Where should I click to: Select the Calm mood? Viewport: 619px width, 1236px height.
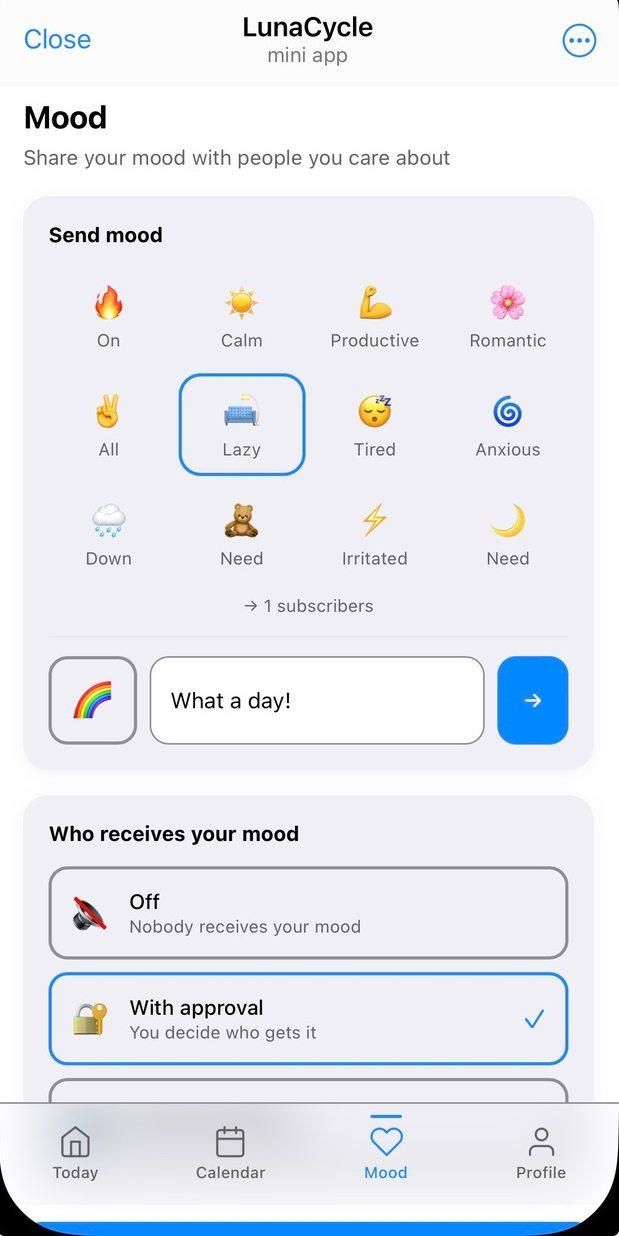pos(241,317)
